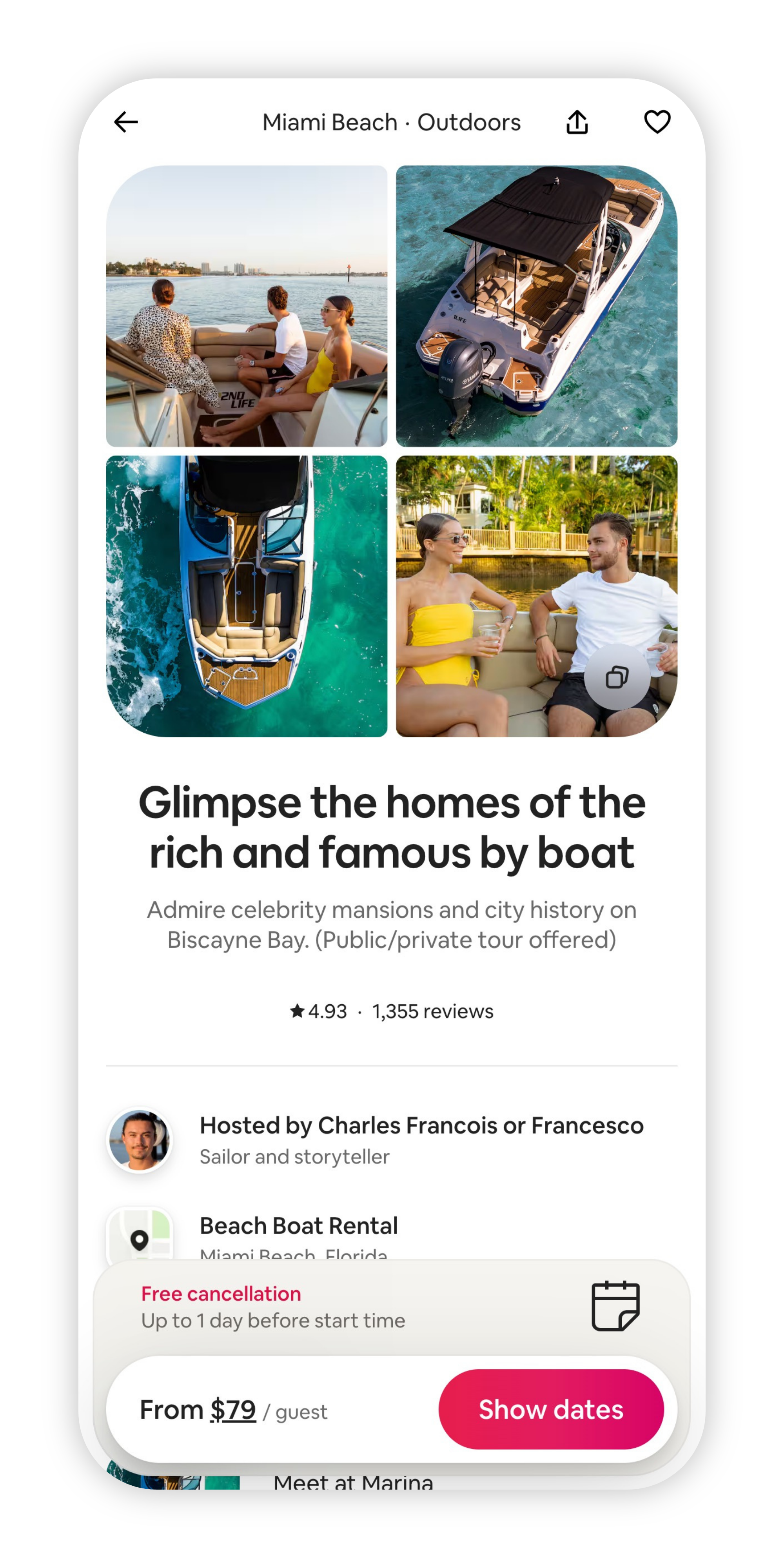Tap the Show dates button
This screenshot has height=1568, width=784.
(551, 1409)
